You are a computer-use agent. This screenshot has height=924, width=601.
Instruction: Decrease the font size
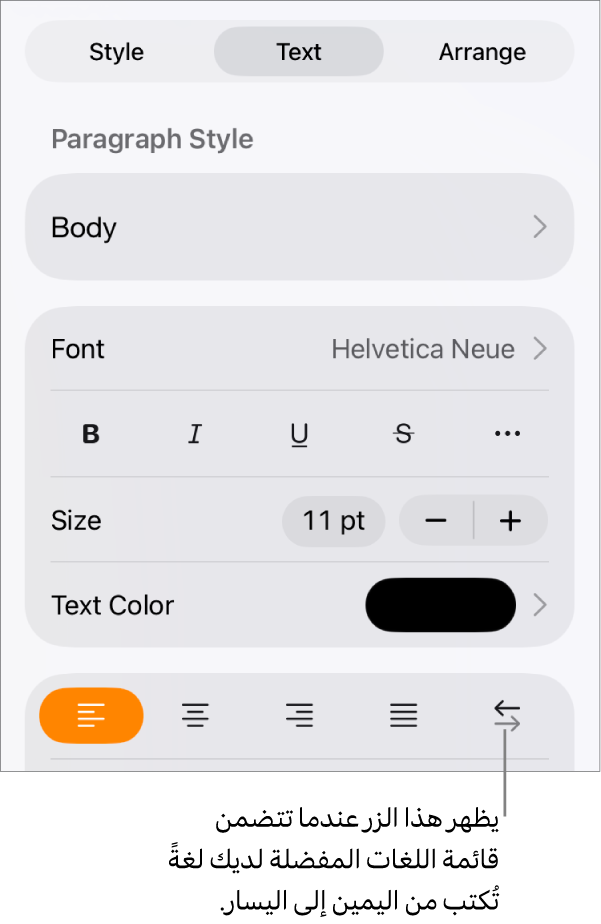point(436,521)
